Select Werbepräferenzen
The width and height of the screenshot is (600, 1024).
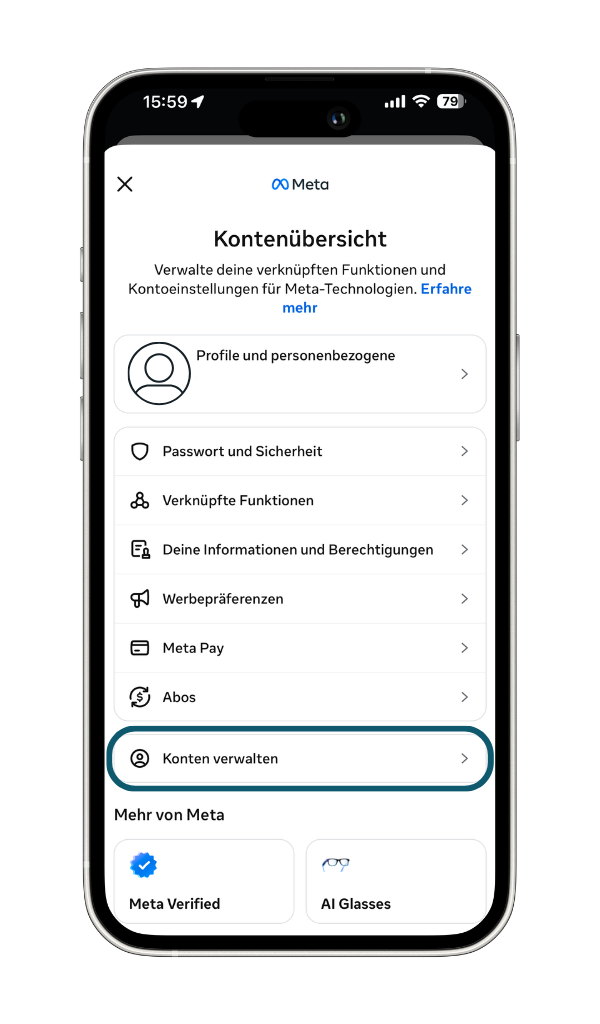pyautogui.click(x=300, y=598)
